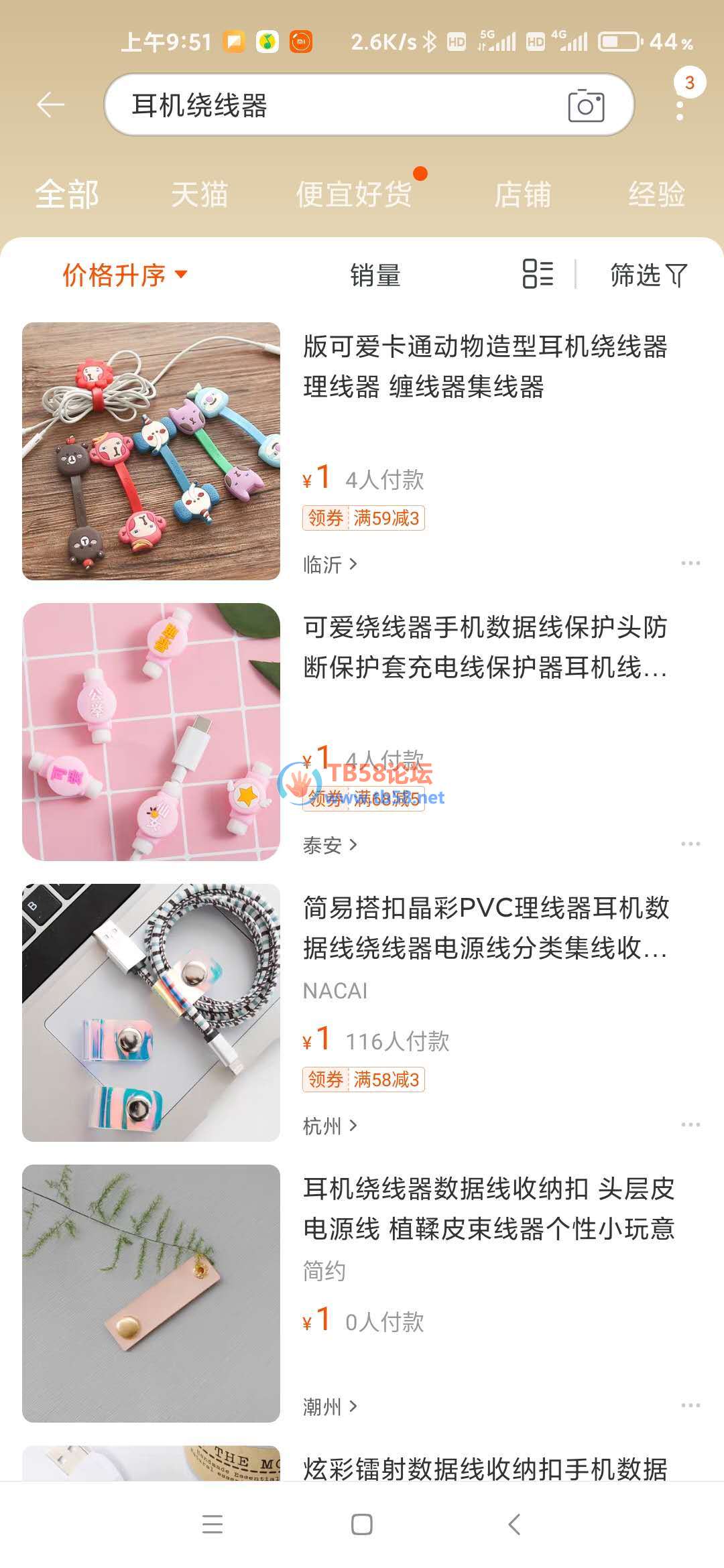Open more options for the 潮州 item

(x=690, y=1405)
